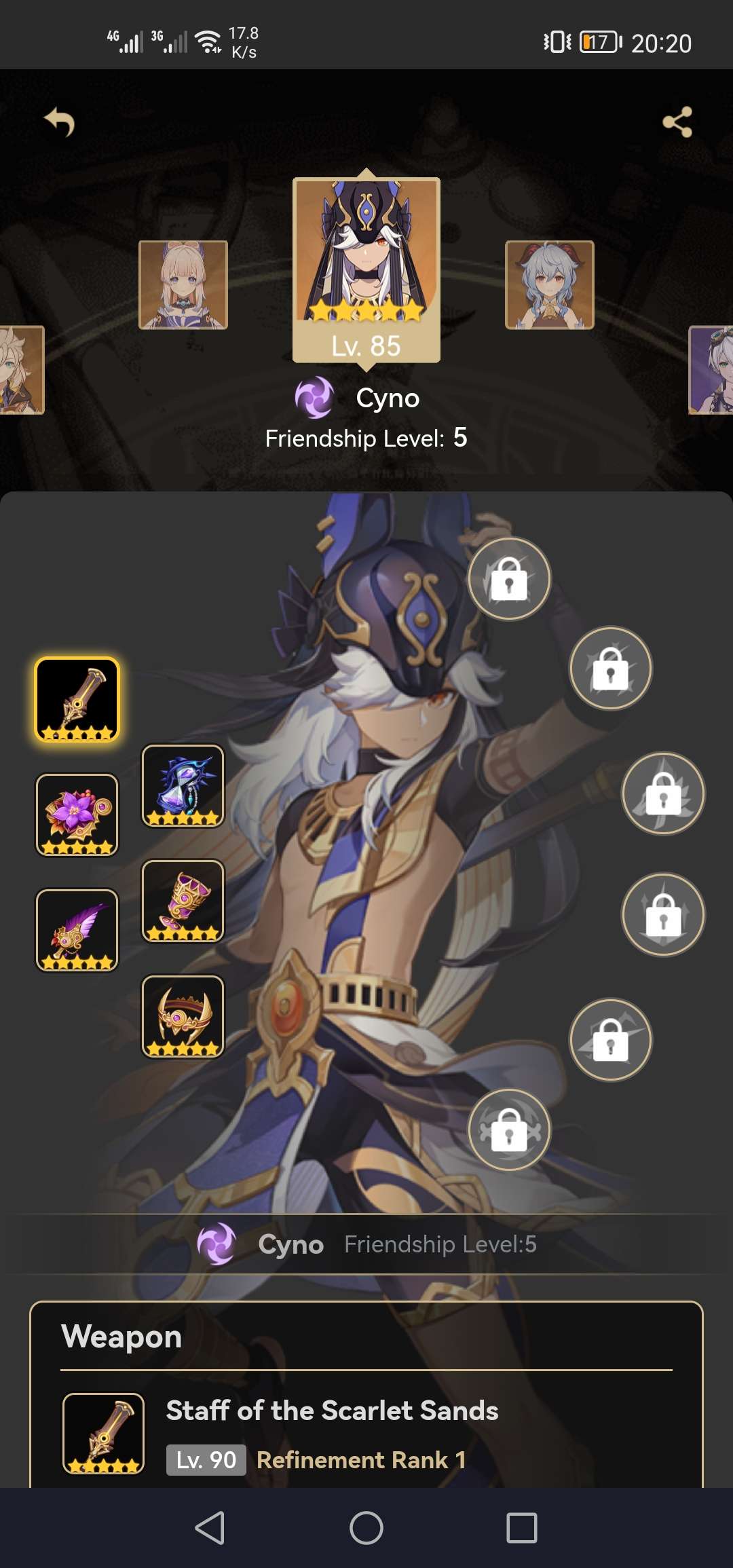Go to the phone home screen
Viewport: 733px width, 1568px height.
pos(366,1528)
